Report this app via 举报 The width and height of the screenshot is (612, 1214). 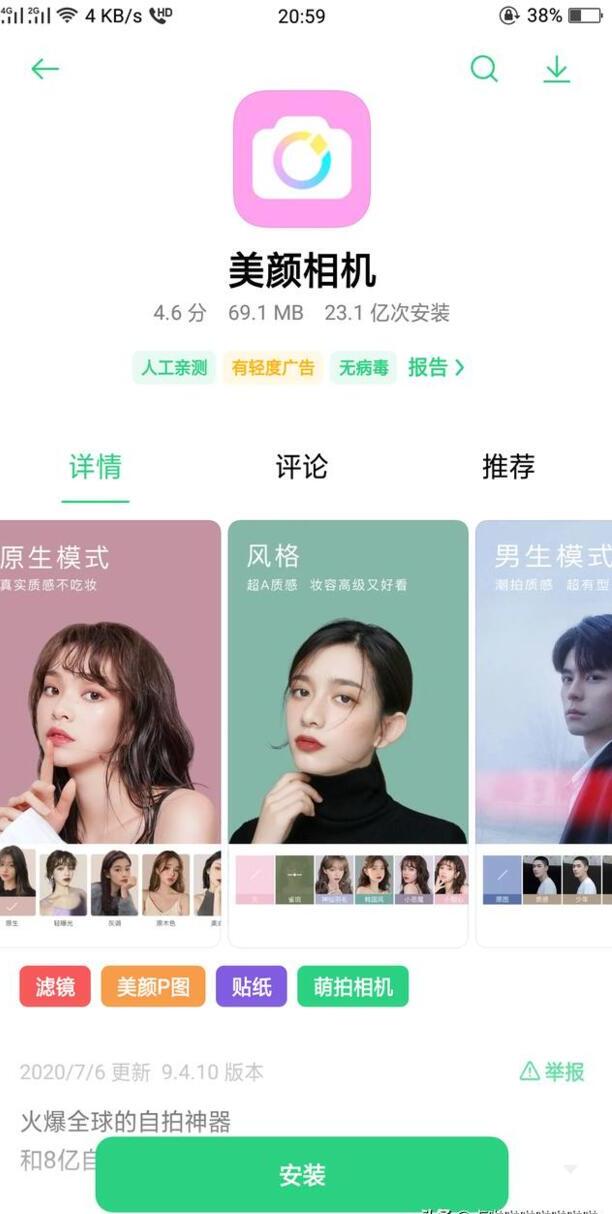pyautogui.click(x=552, y=1072)
